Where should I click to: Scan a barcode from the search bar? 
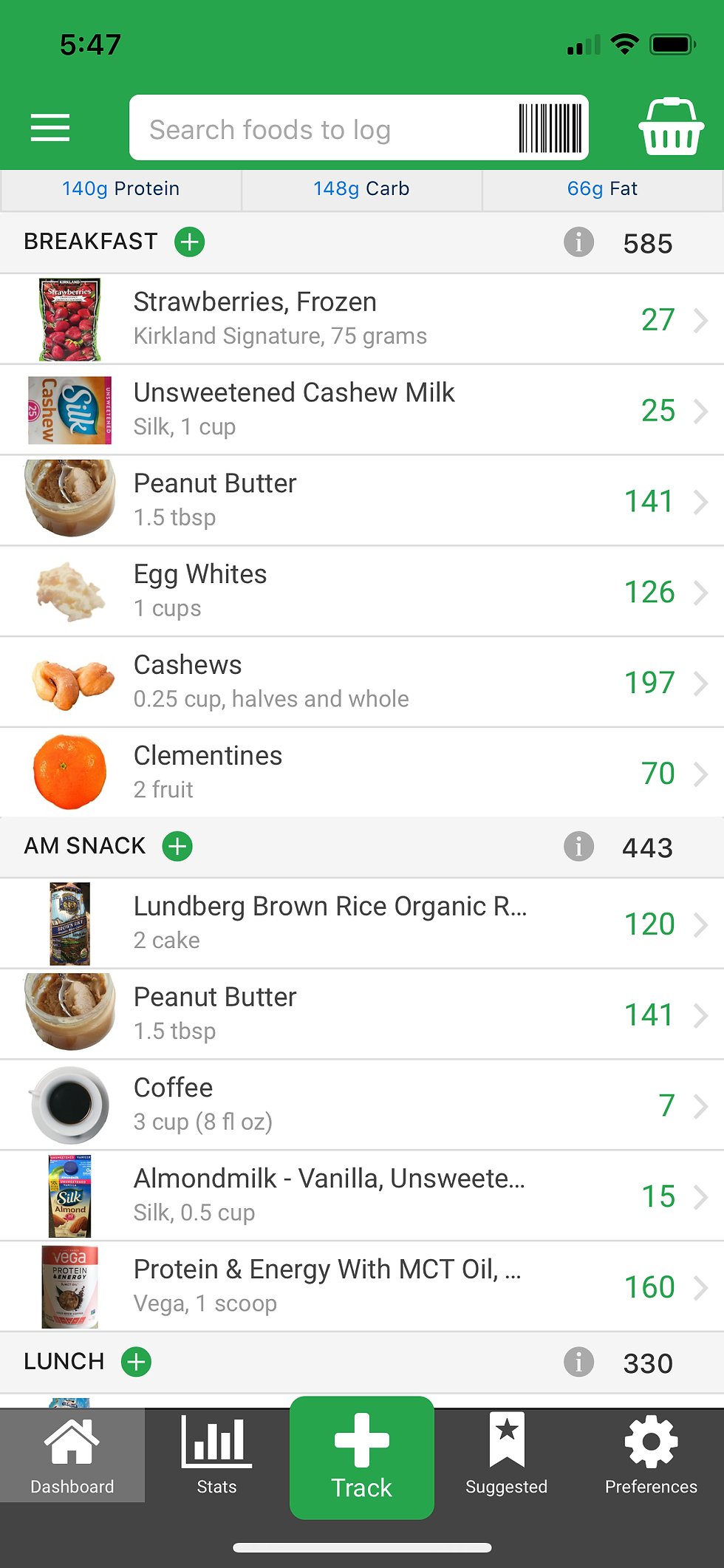click(550, 129)
